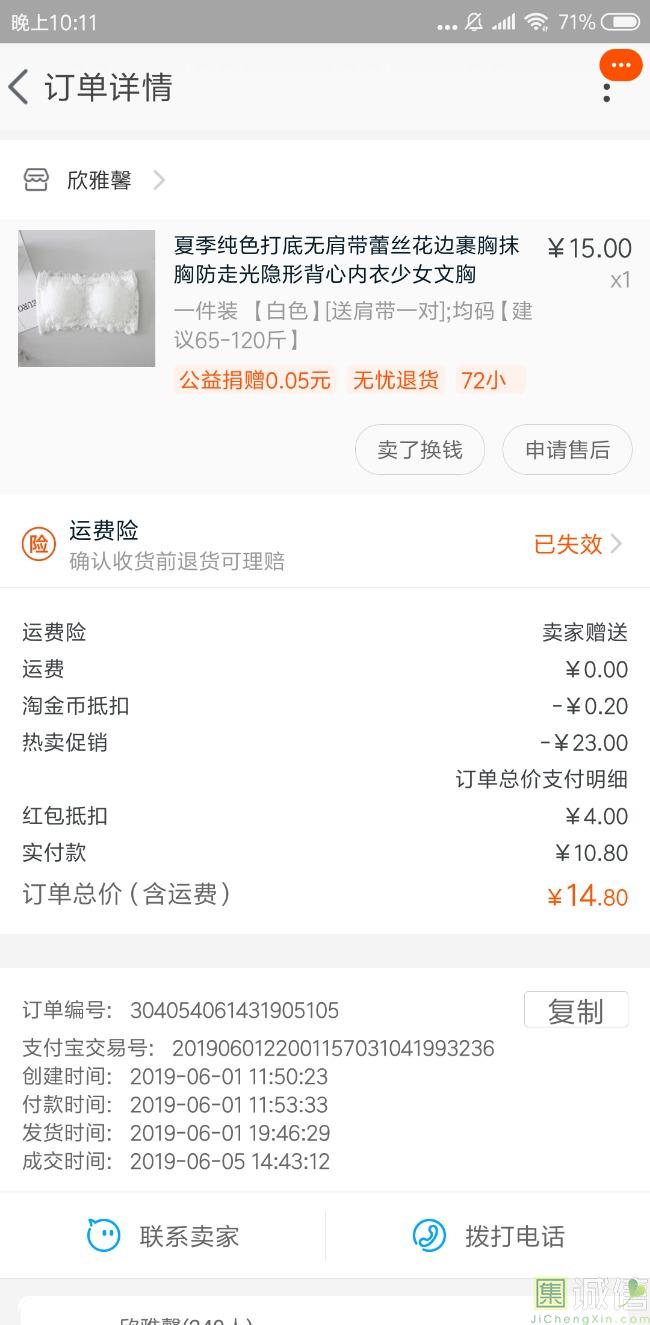Open the 欣雅馨 store page
This screenshot has width=650, height=1325.
tap(94, 180)
